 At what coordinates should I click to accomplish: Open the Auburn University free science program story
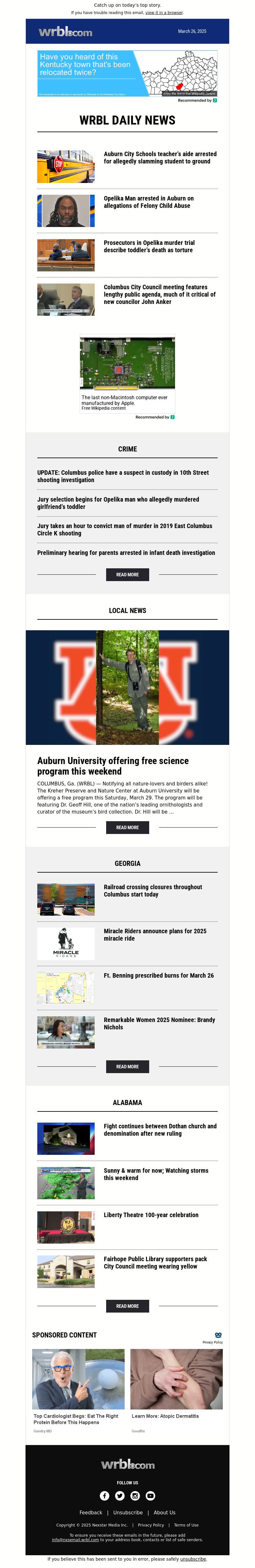(112, 766)
